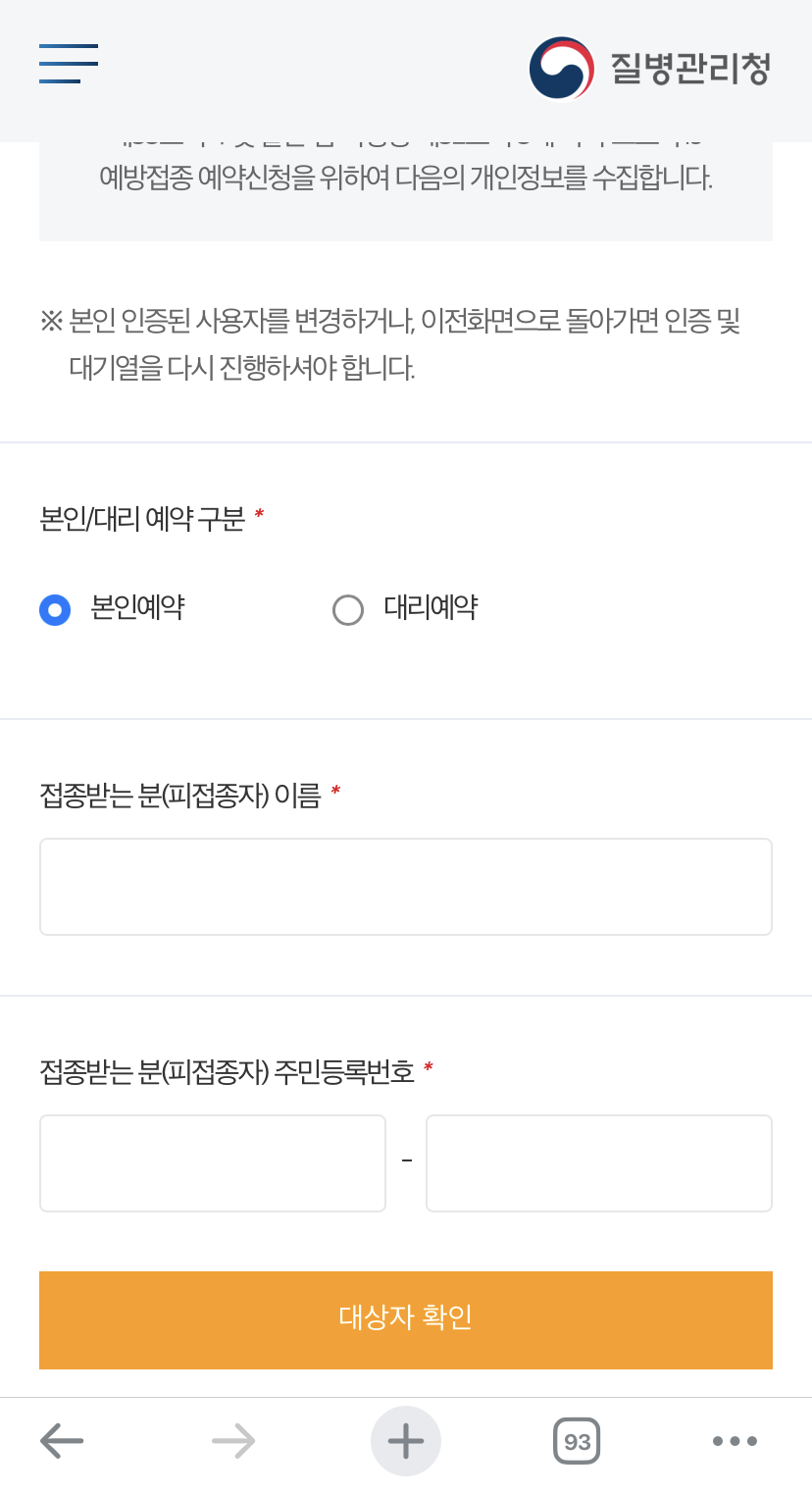Click the 대상자 확인 button
Image resolution: width=812 pixels, height=1494 pixels.
click(x=406, y=1319)
